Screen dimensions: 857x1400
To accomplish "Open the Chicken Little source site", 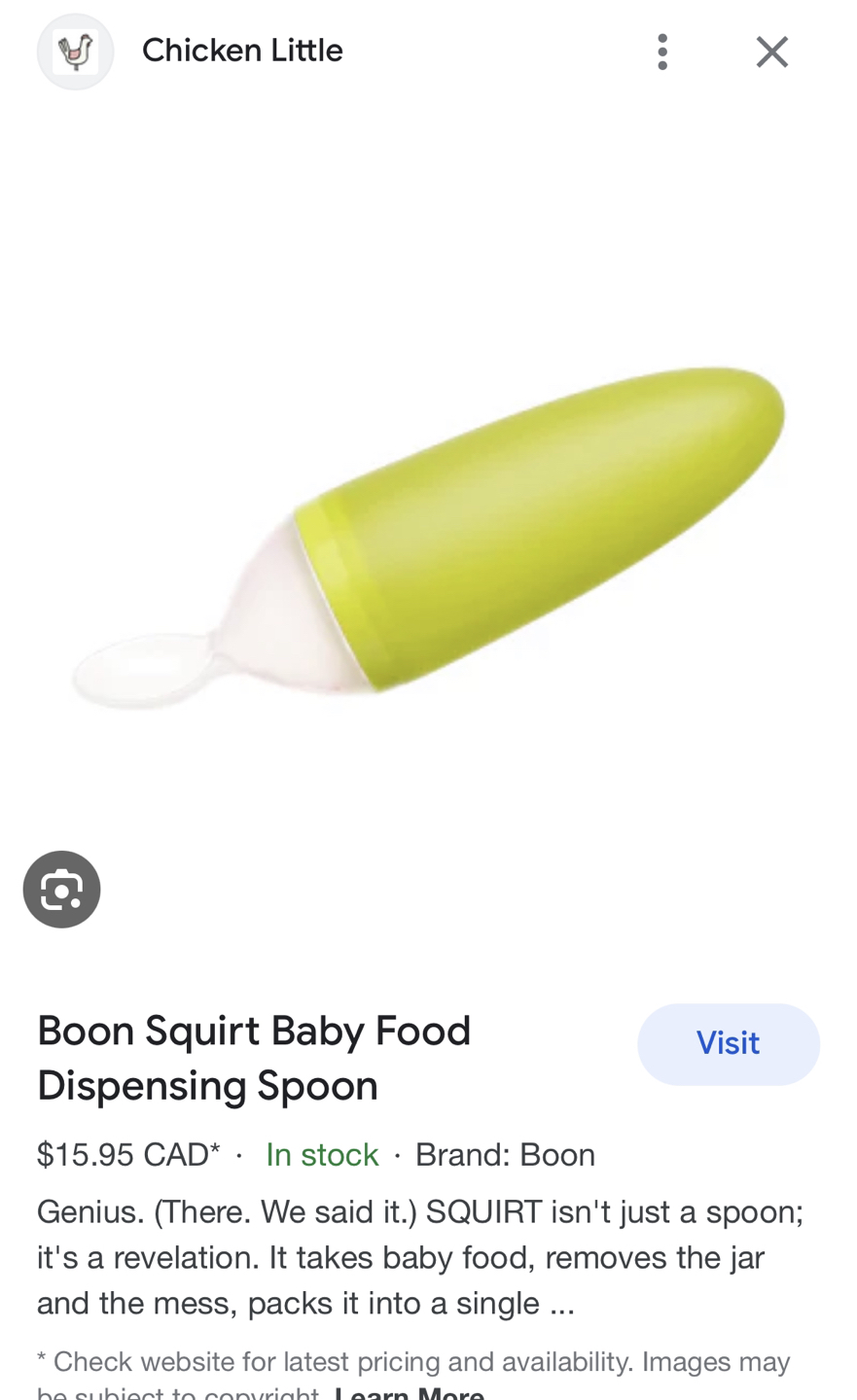I will pyautogui.click(x=241, y=51).
